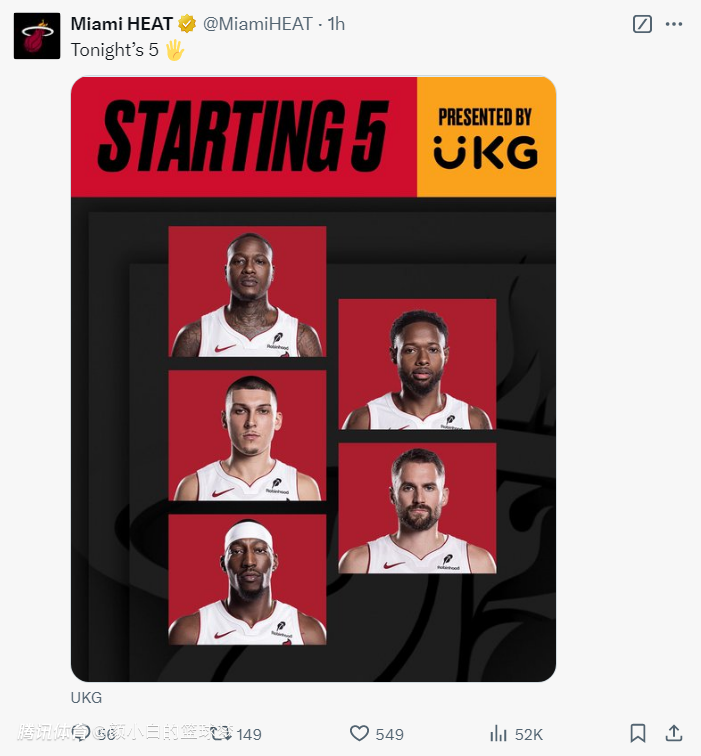Bookmark this Miami HEAT post
The image size is (701, 756).
pos(638,734)
